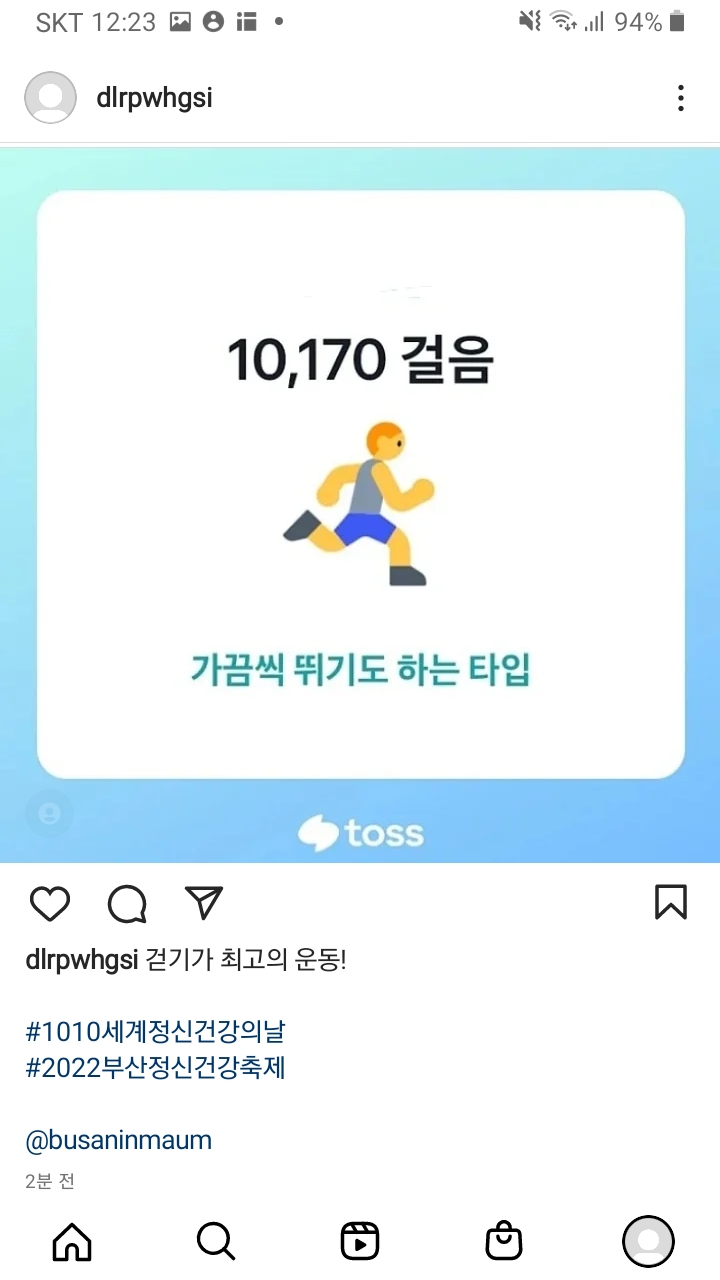Go to the Home feed tab

coord(72,1242)
